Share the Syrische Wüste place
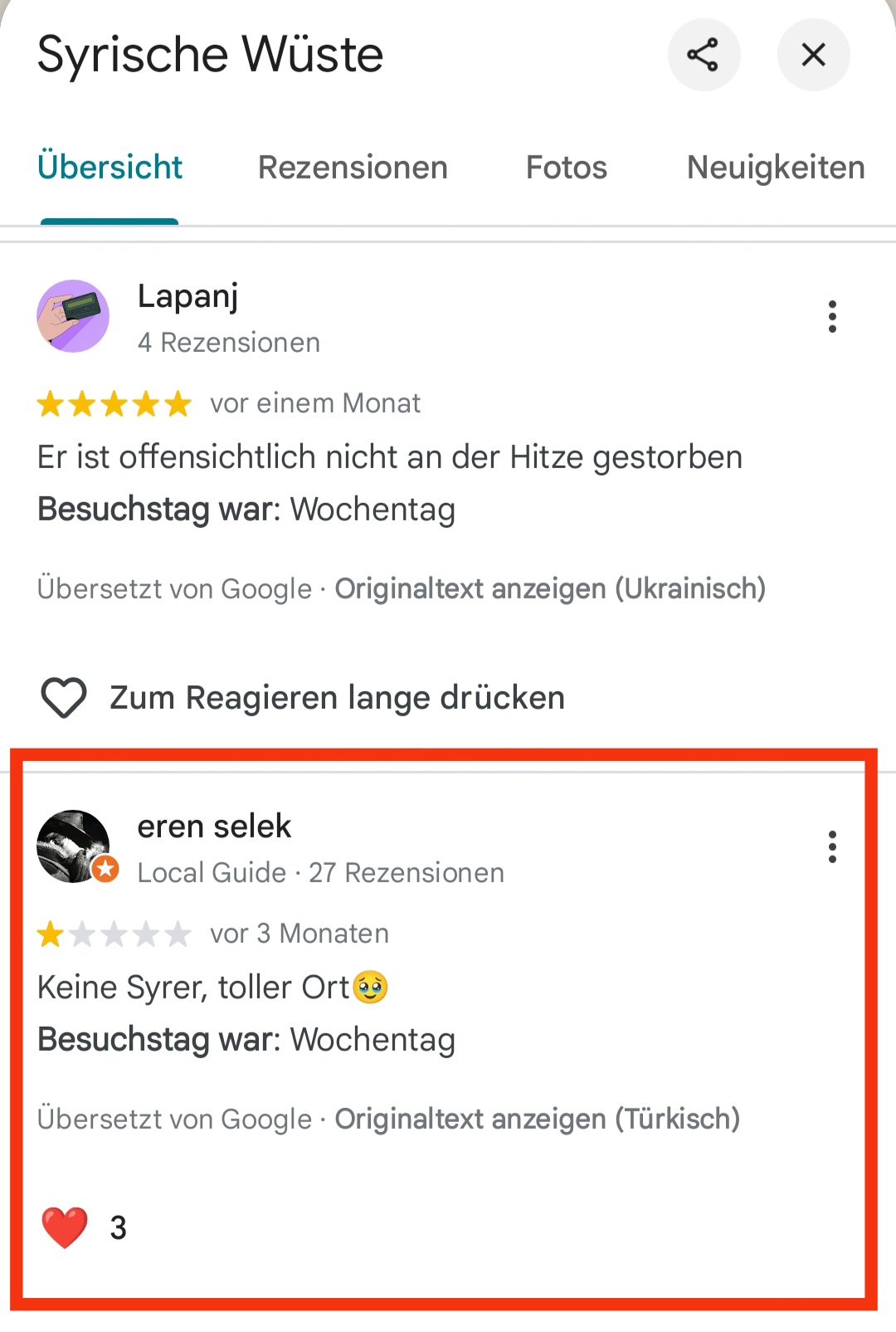Viewport: 896px width, 1332px height. [x=704, y=55]
